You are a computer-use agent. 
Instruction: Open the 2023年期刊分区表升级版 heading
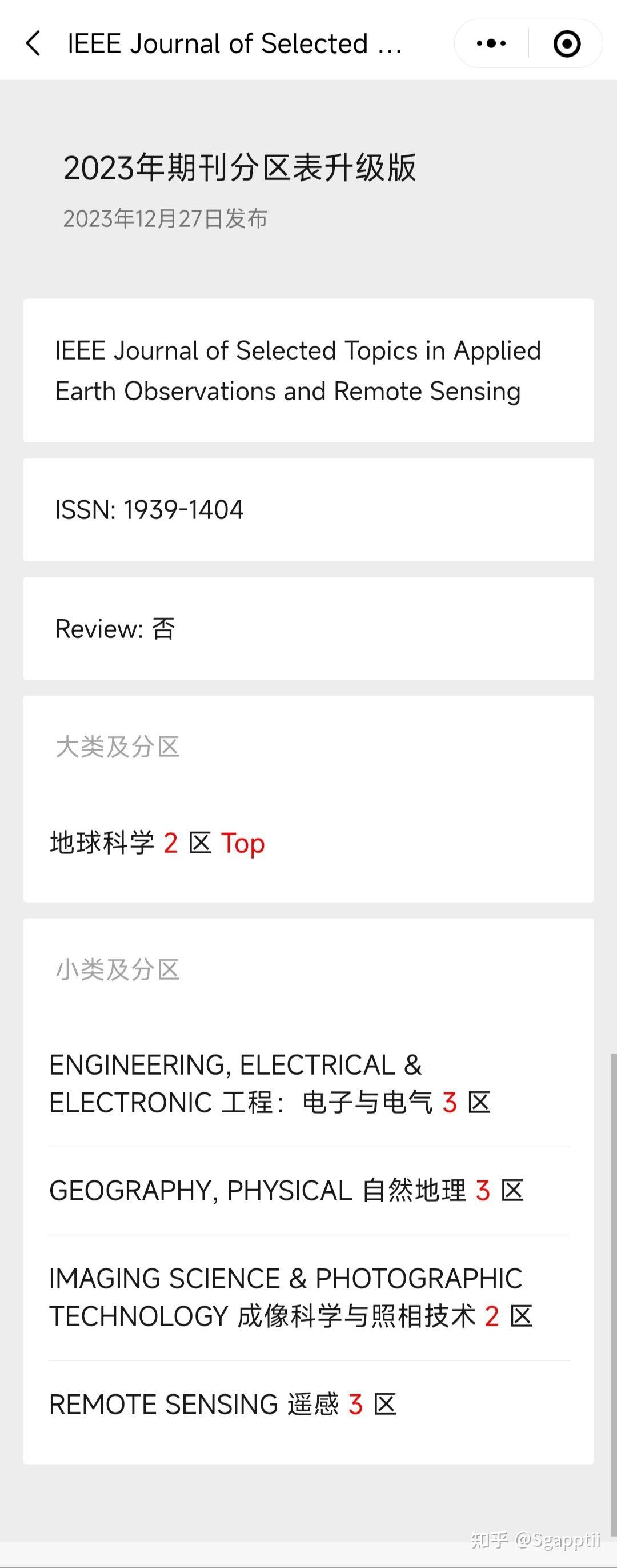[242, 169]
